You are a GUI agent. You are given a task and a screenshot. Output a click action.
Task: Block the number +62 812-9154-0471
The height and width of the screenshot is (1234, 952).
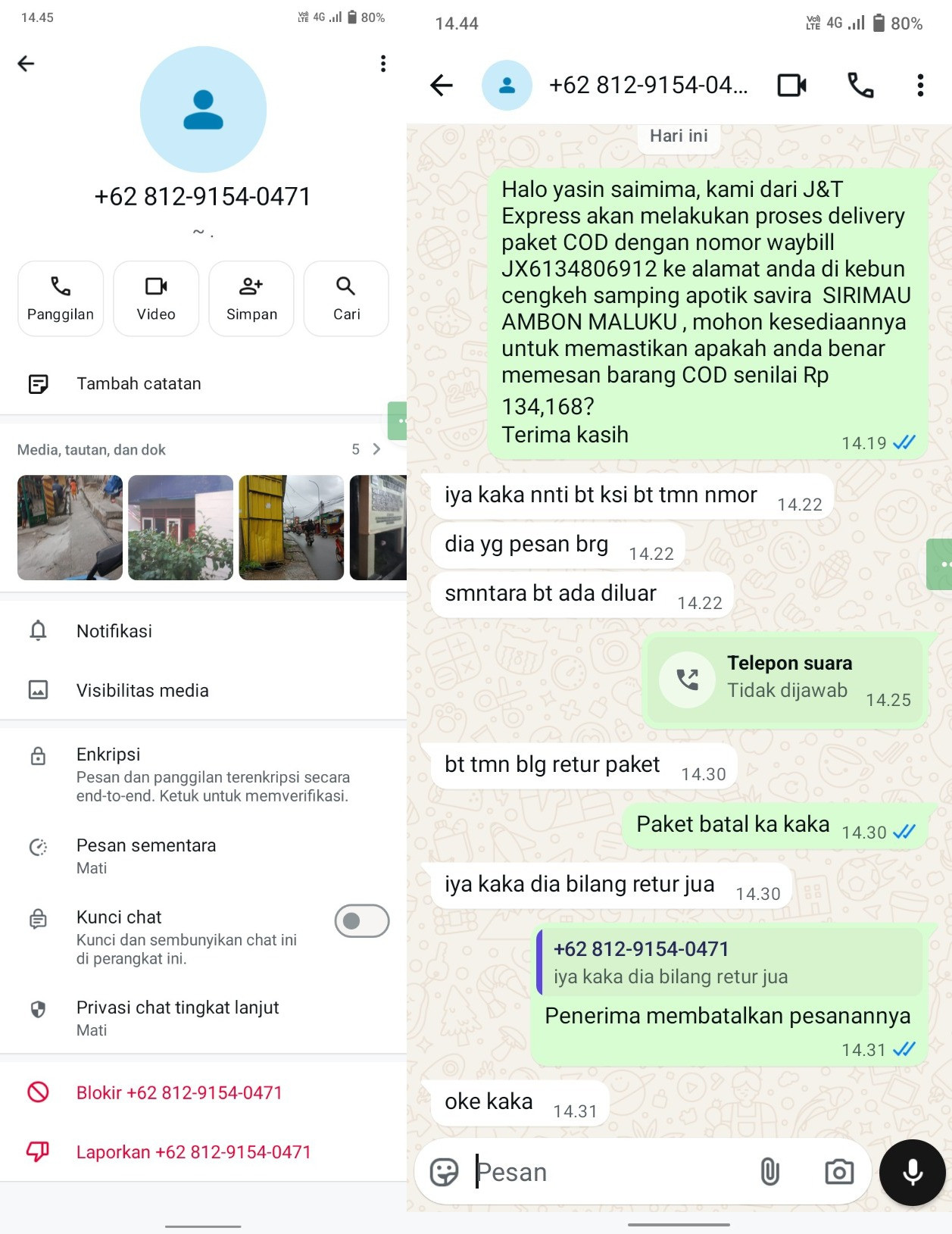[x=203, y=1092]
